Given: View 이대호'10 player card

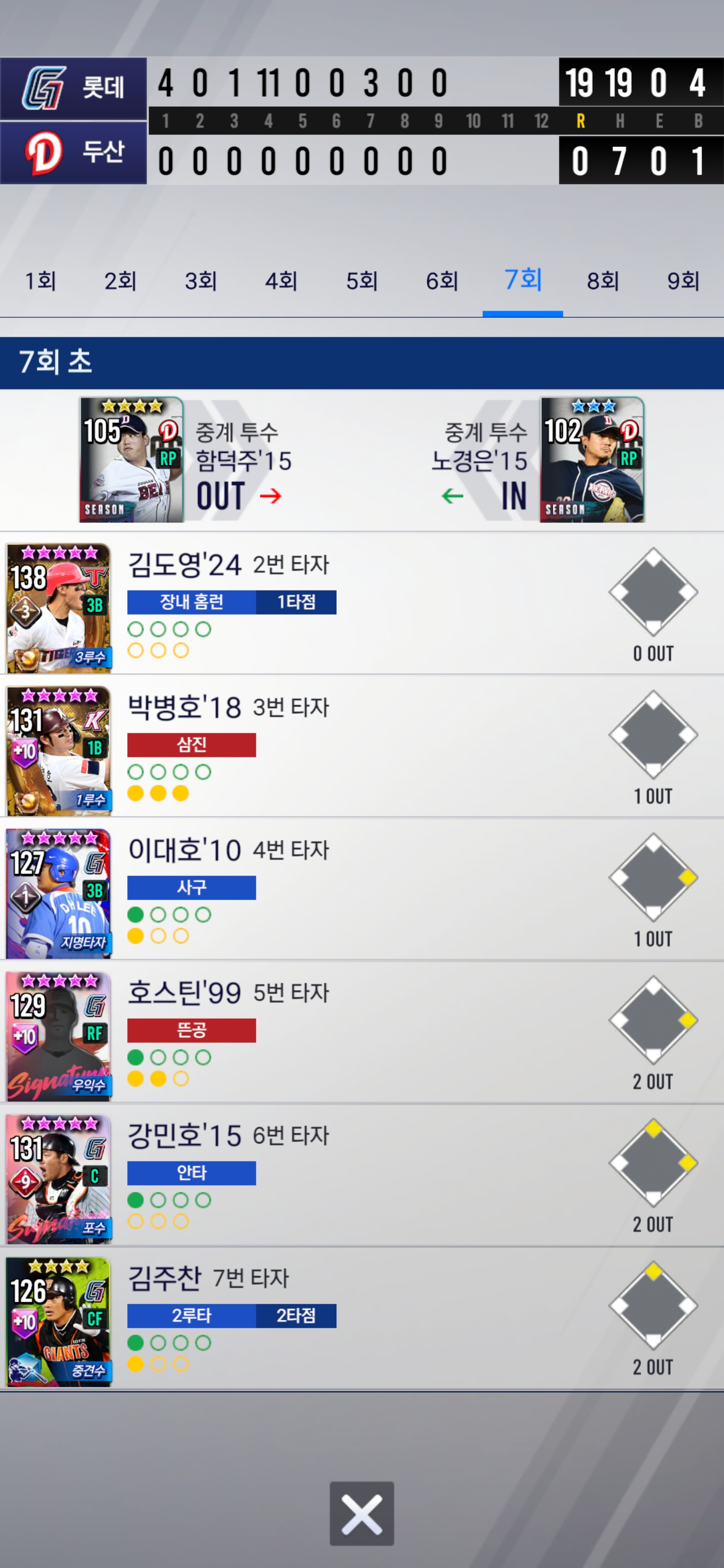Looking at the screenshot, I should (59, 893).
